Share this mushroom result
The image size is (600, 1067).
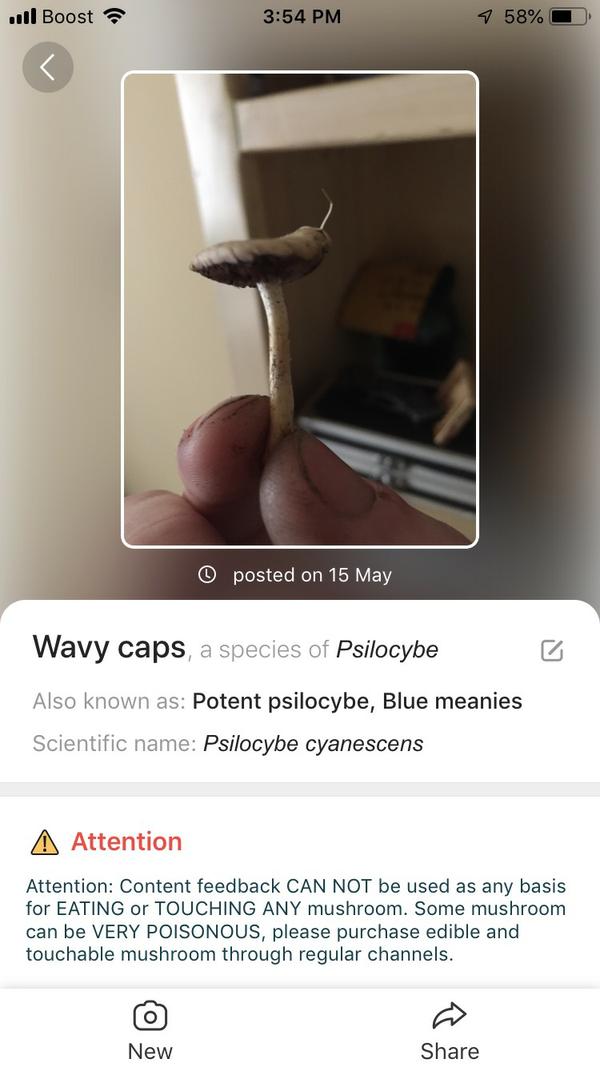pos(449,1030)
